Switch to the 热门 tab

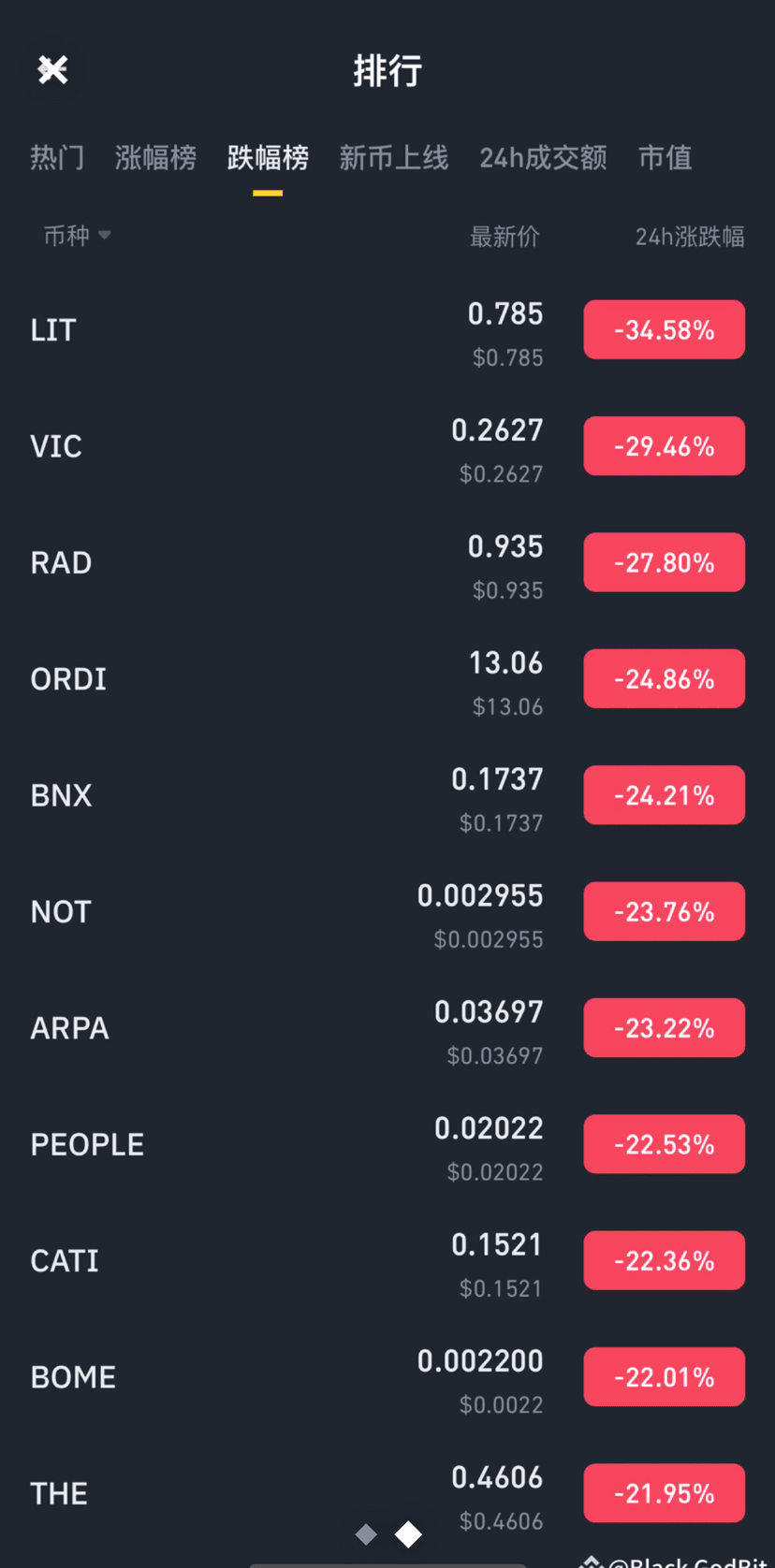click(x=57, y=157)
